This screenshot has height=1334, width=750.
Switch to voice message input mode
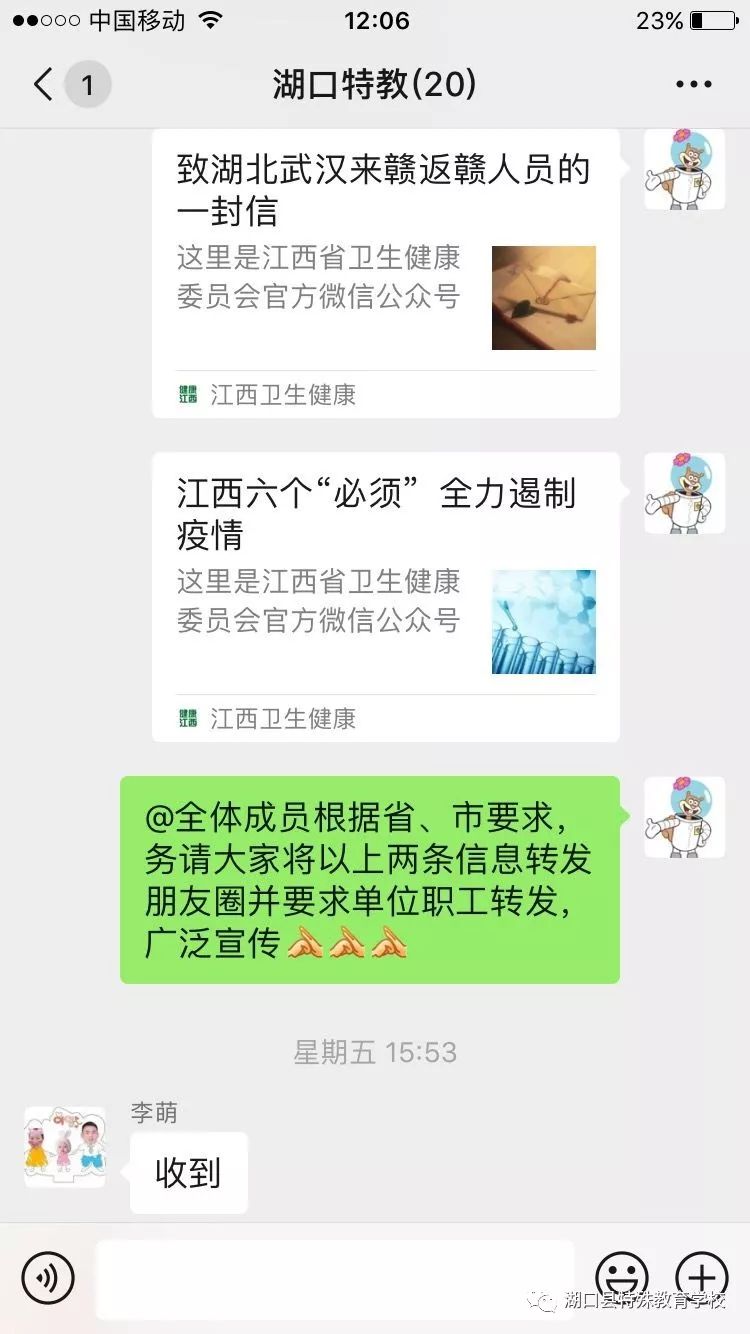tap(49, 1277)
